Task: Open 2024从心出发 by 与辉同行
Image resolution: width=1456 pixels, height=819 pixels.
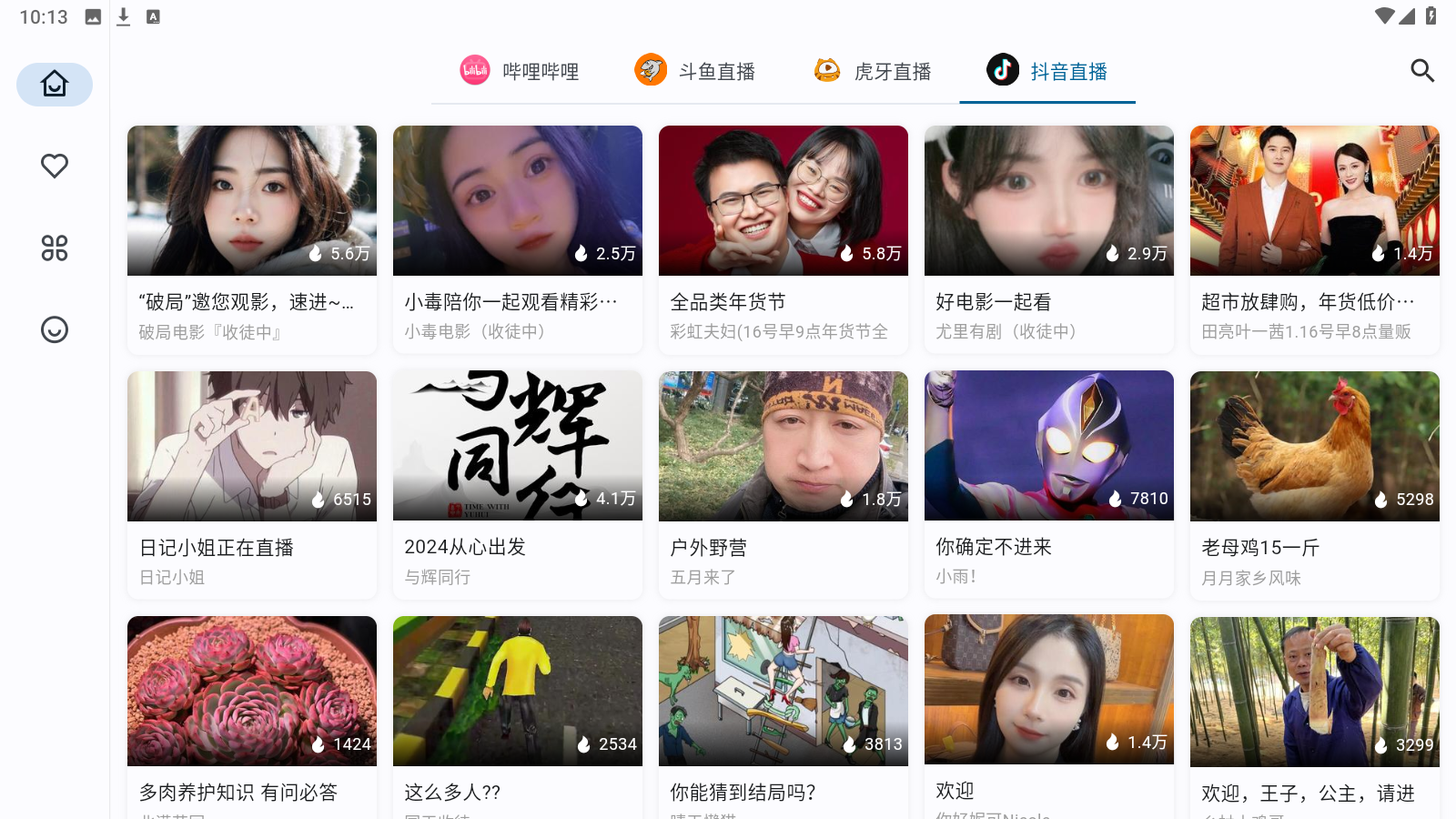Action: tap(518, 484)
